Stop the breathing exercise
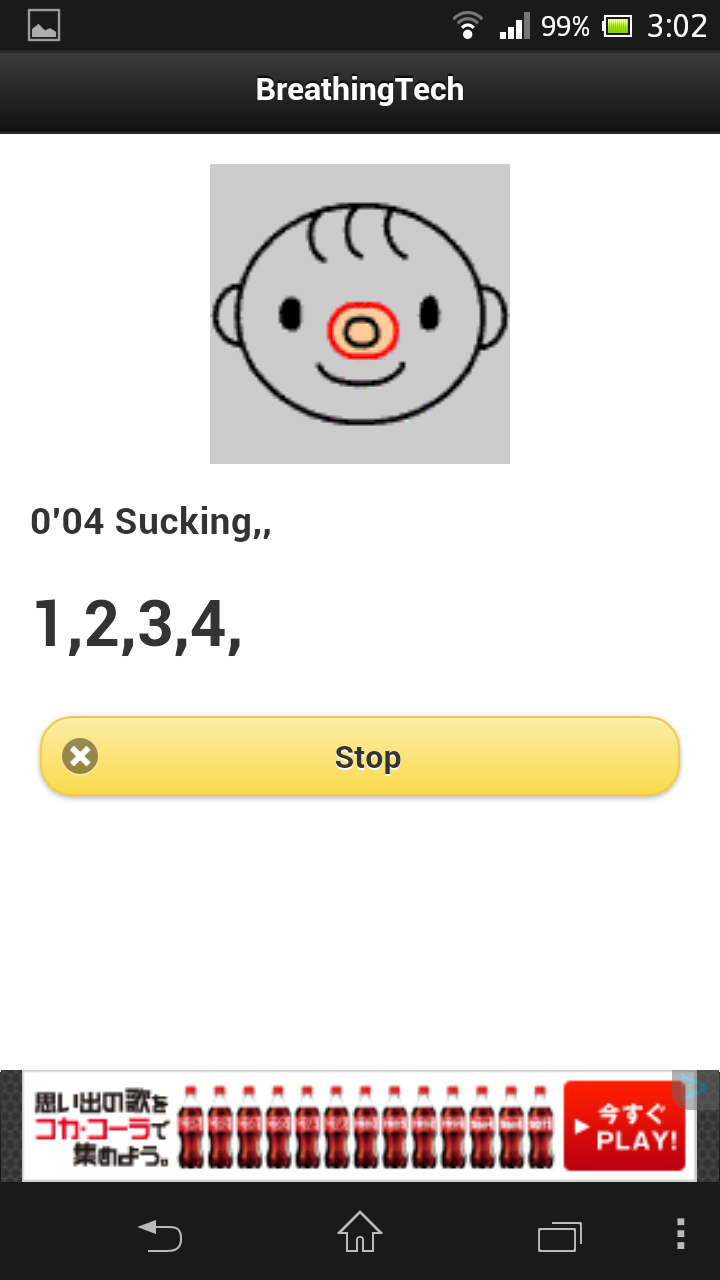 point(360,757)
